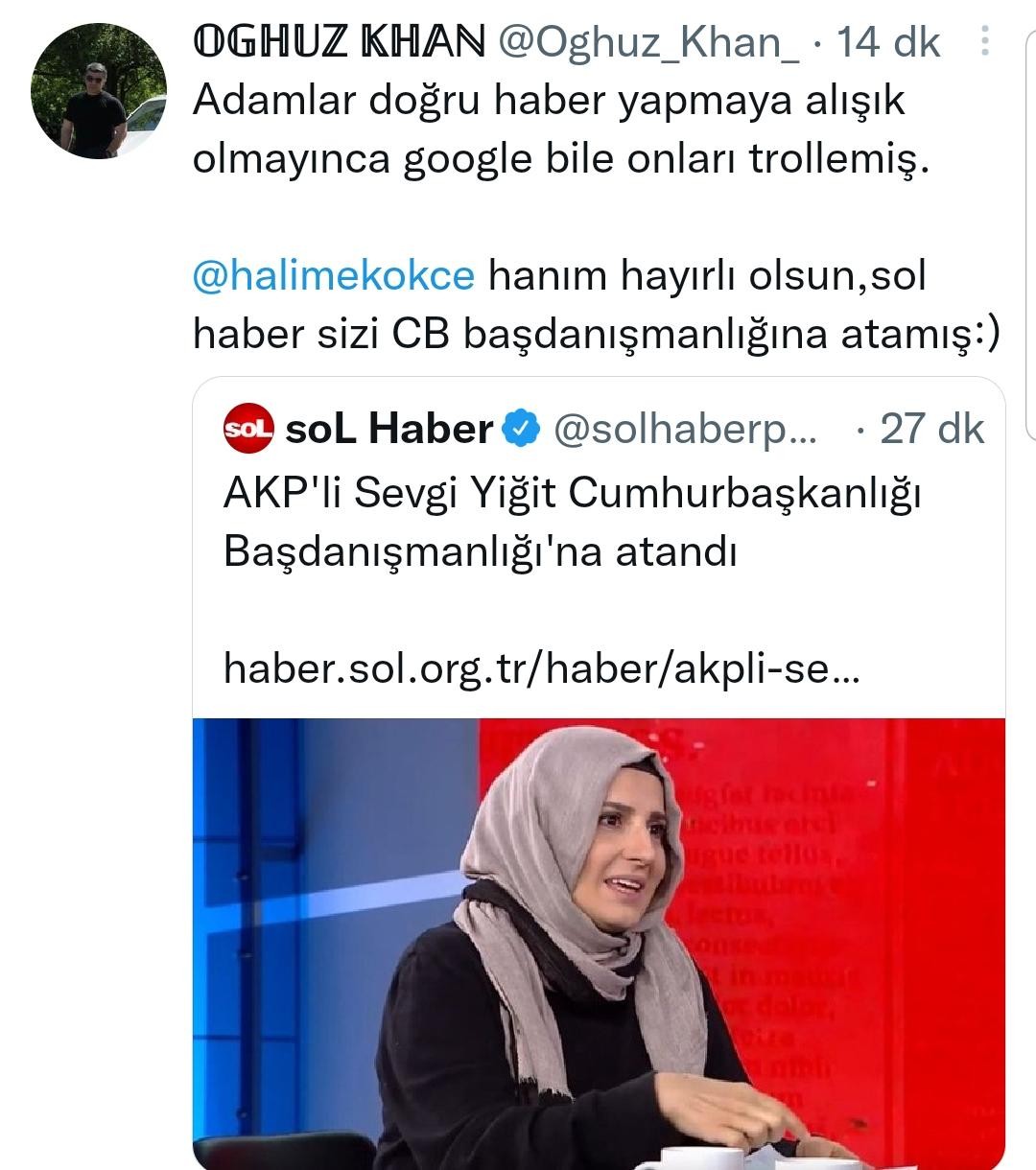Open Oghuz Khan's profile picture
1036x1170 pixels.
[x=99, y=91]
